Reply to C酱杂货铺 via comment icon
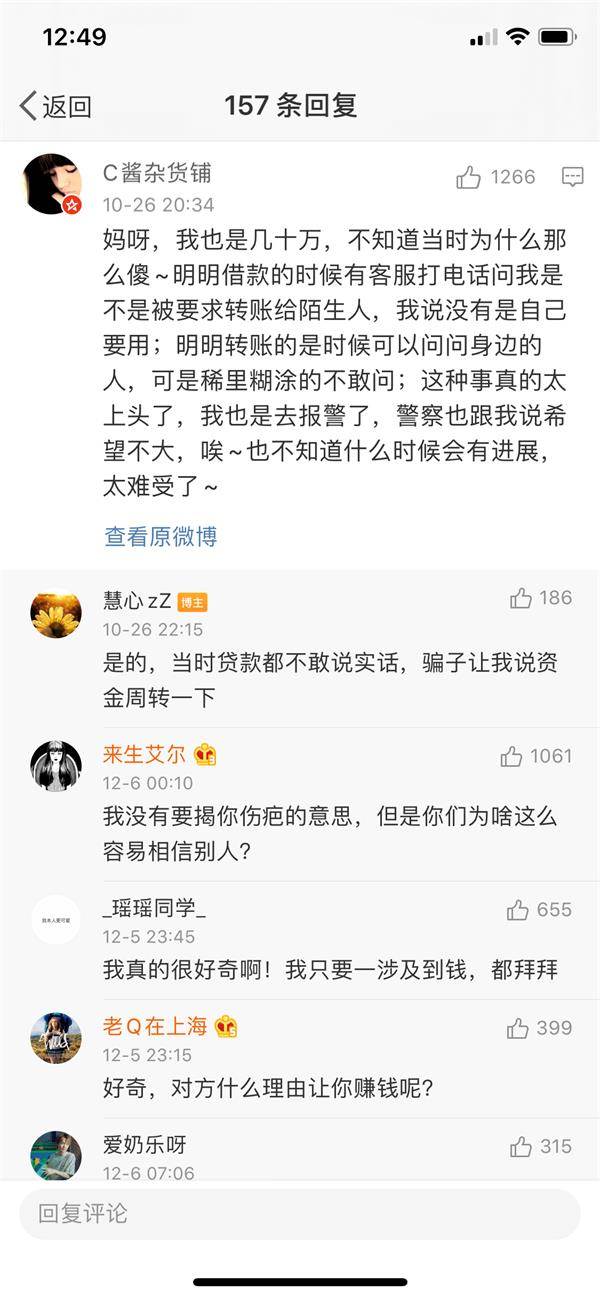Viewport: 600px width, 1299px height. coord(572,177)
